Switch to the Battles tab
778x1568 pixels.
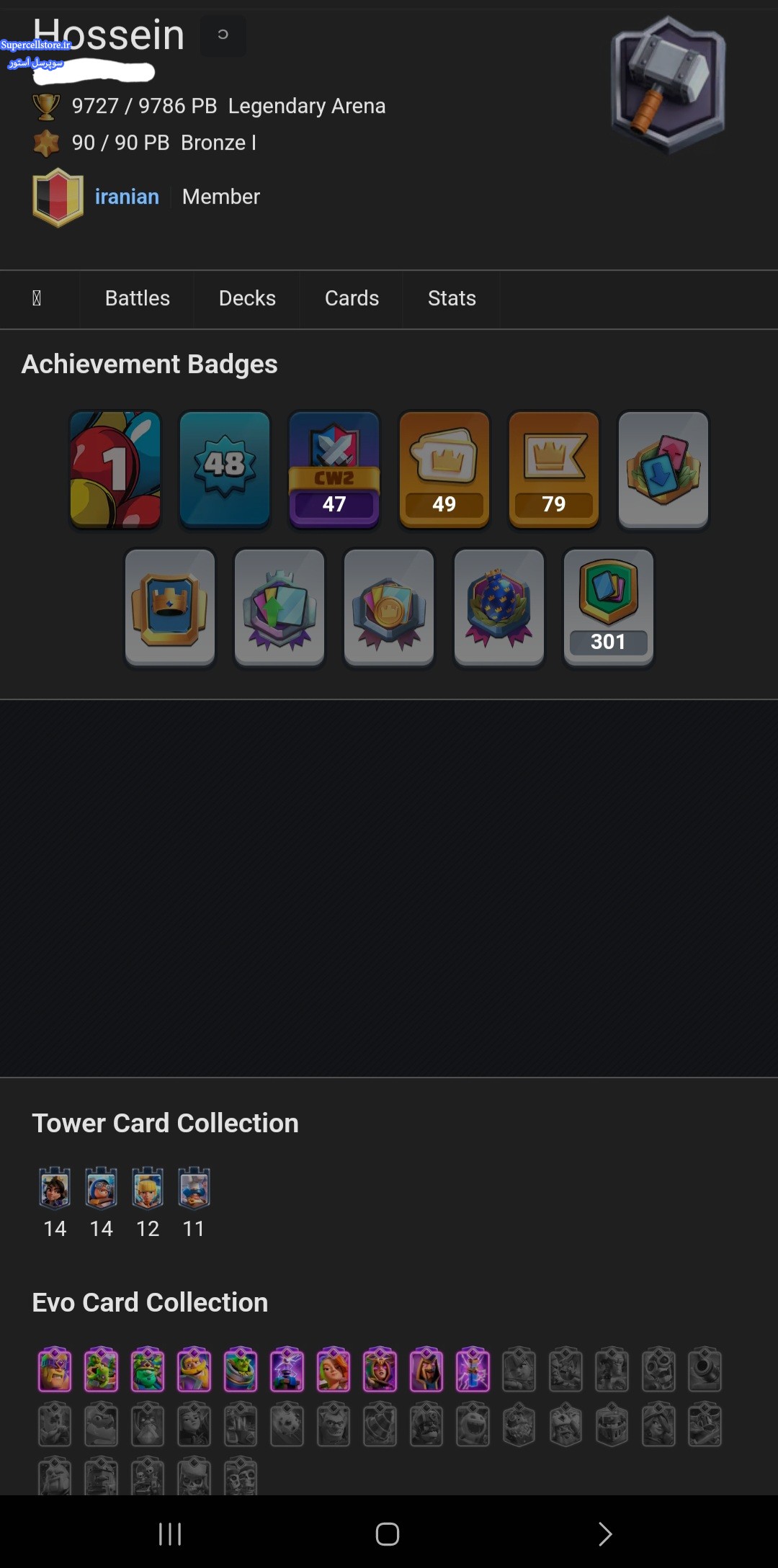[x=137, y=298]
